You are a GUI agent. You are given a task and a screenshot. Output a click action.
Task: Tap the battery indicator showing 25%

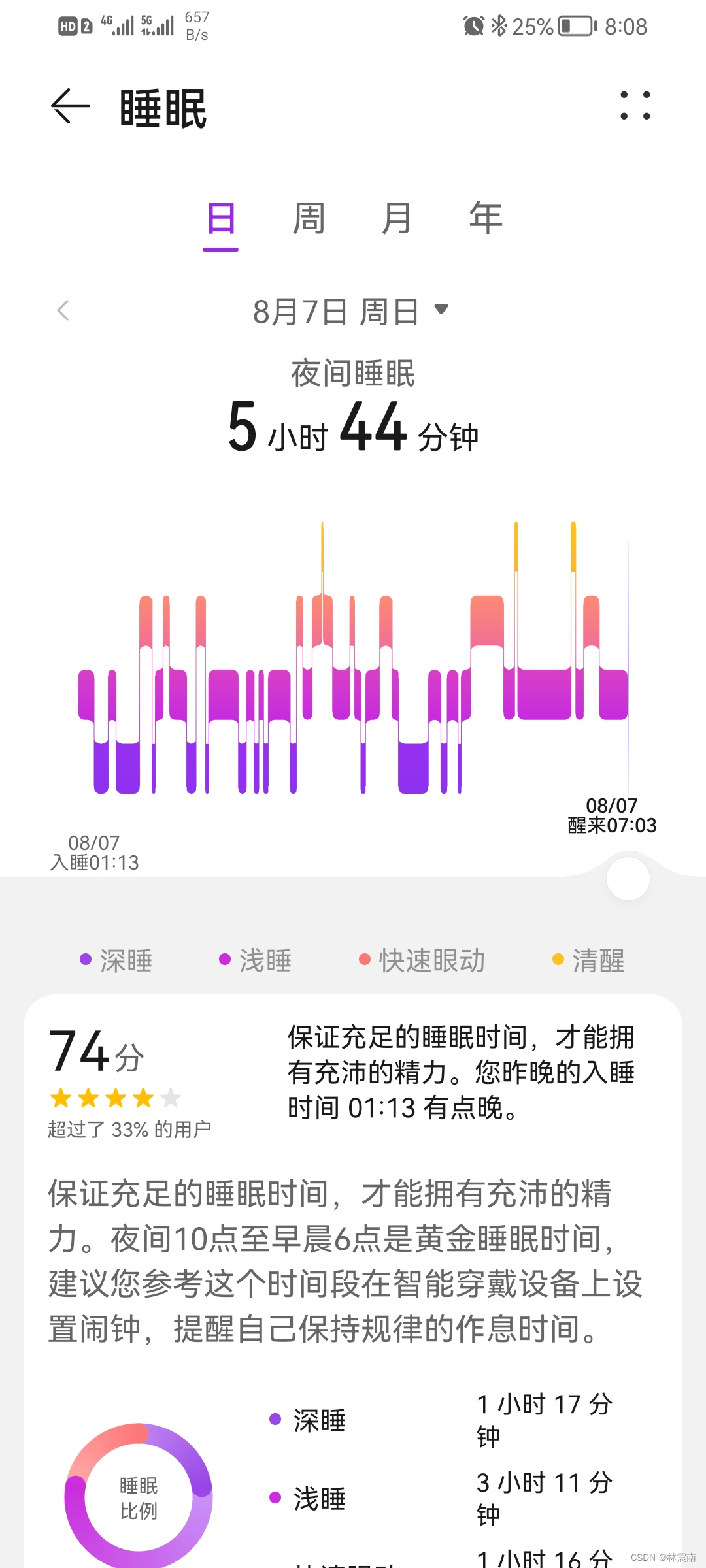[572, 26]
